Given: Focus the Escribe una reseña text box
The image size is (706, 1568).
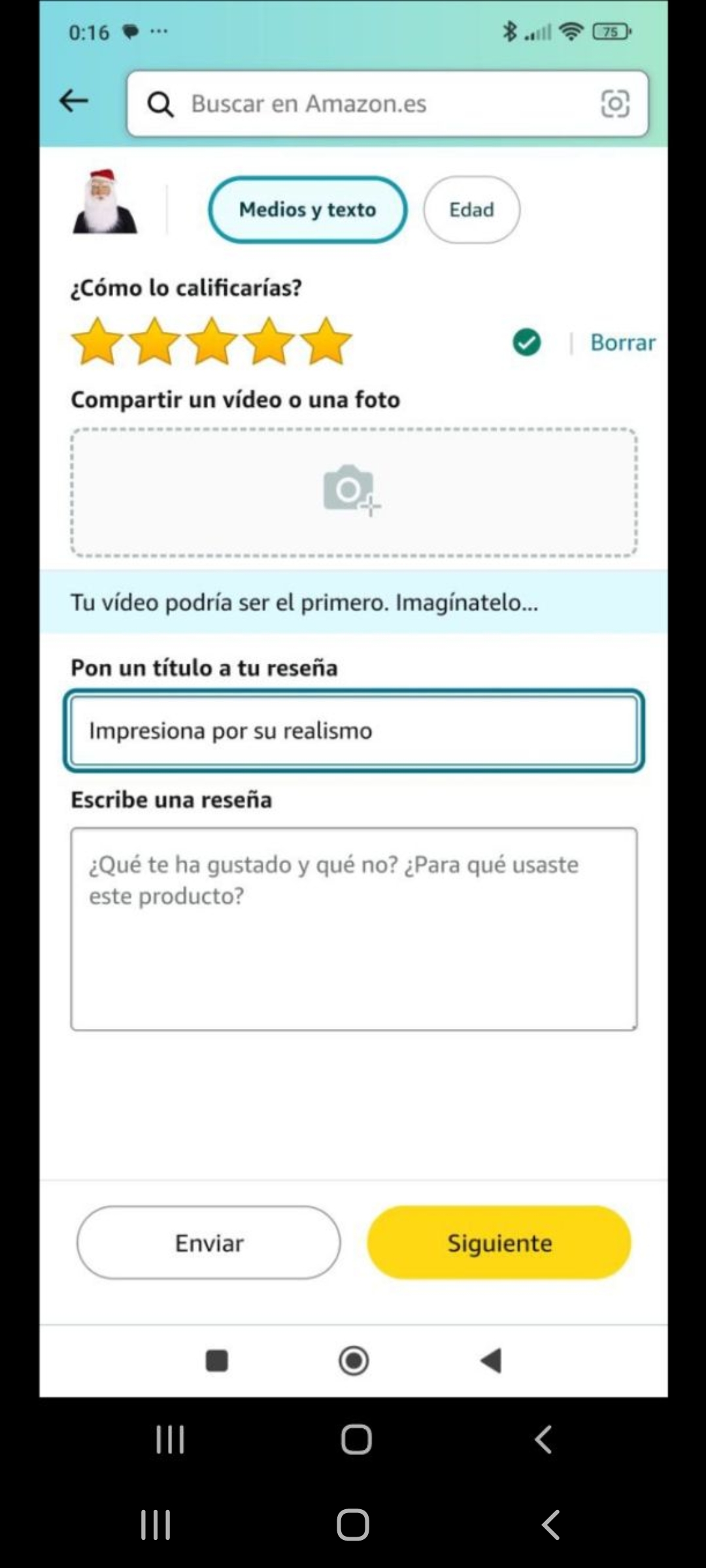Looking at the screenshot, I should [x=353, y=928].
